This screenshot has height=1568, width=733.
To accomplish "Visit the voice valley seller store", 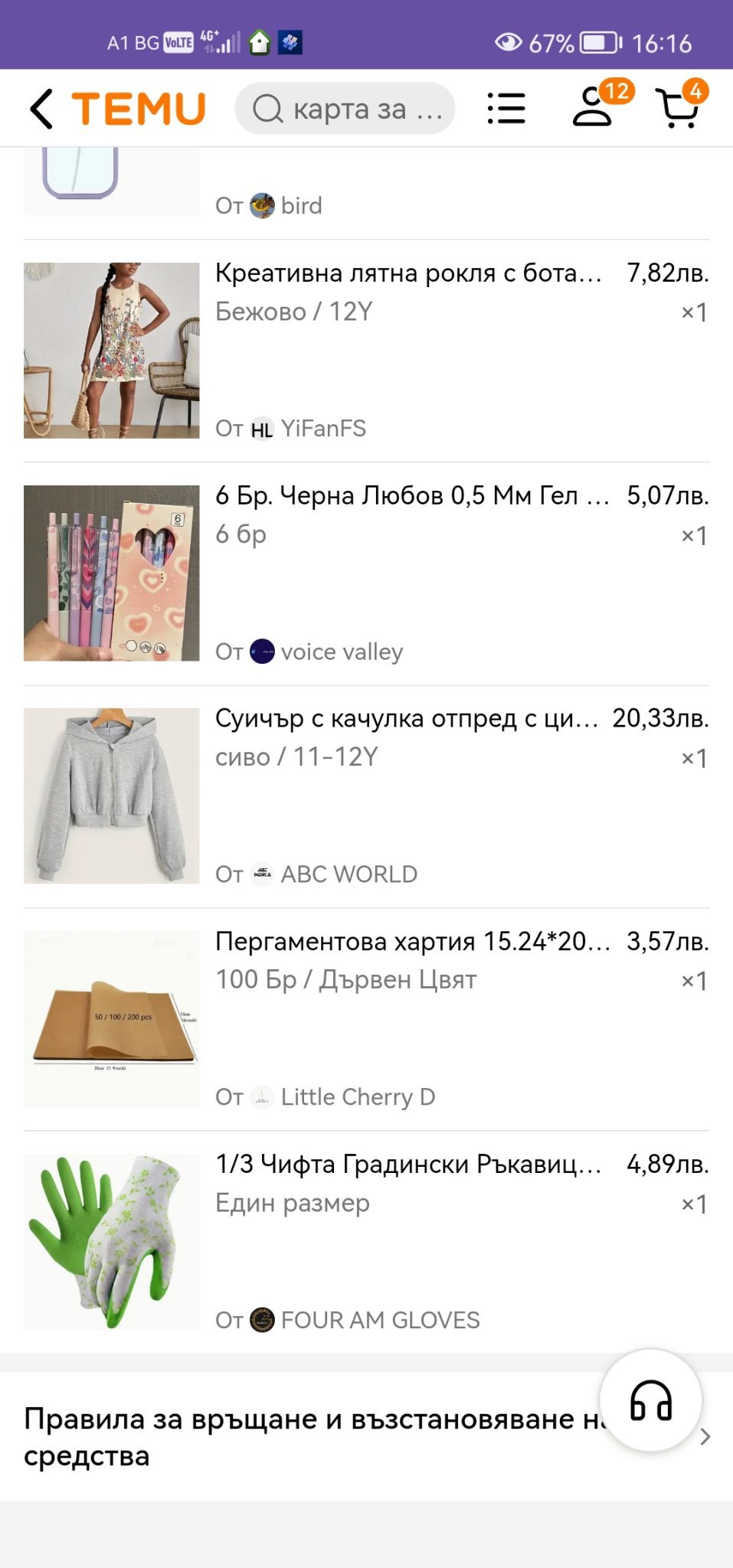I will (x=341, y=652).
